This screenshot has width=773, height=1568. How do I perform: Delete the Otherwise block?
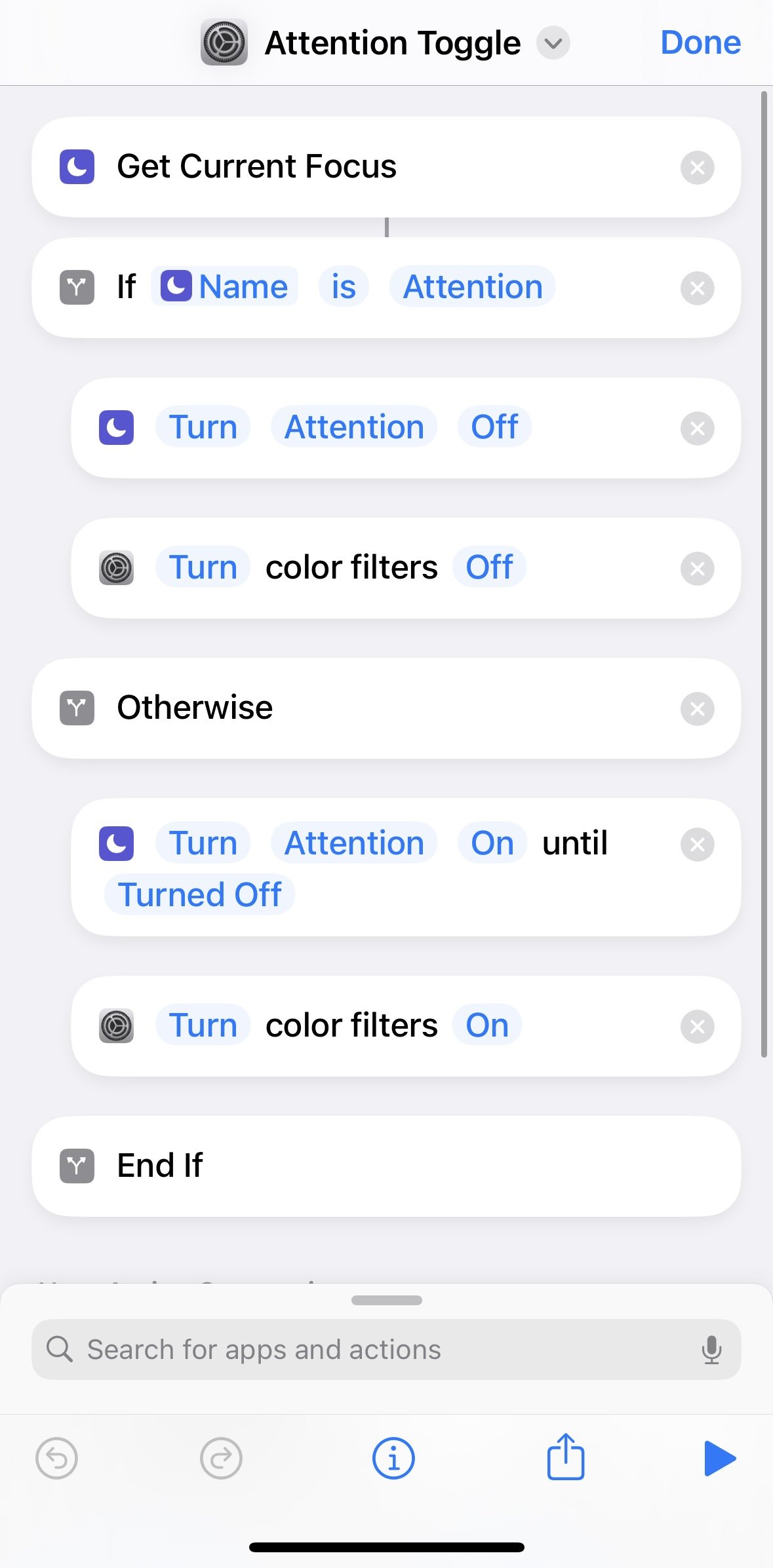click(697, 709)
